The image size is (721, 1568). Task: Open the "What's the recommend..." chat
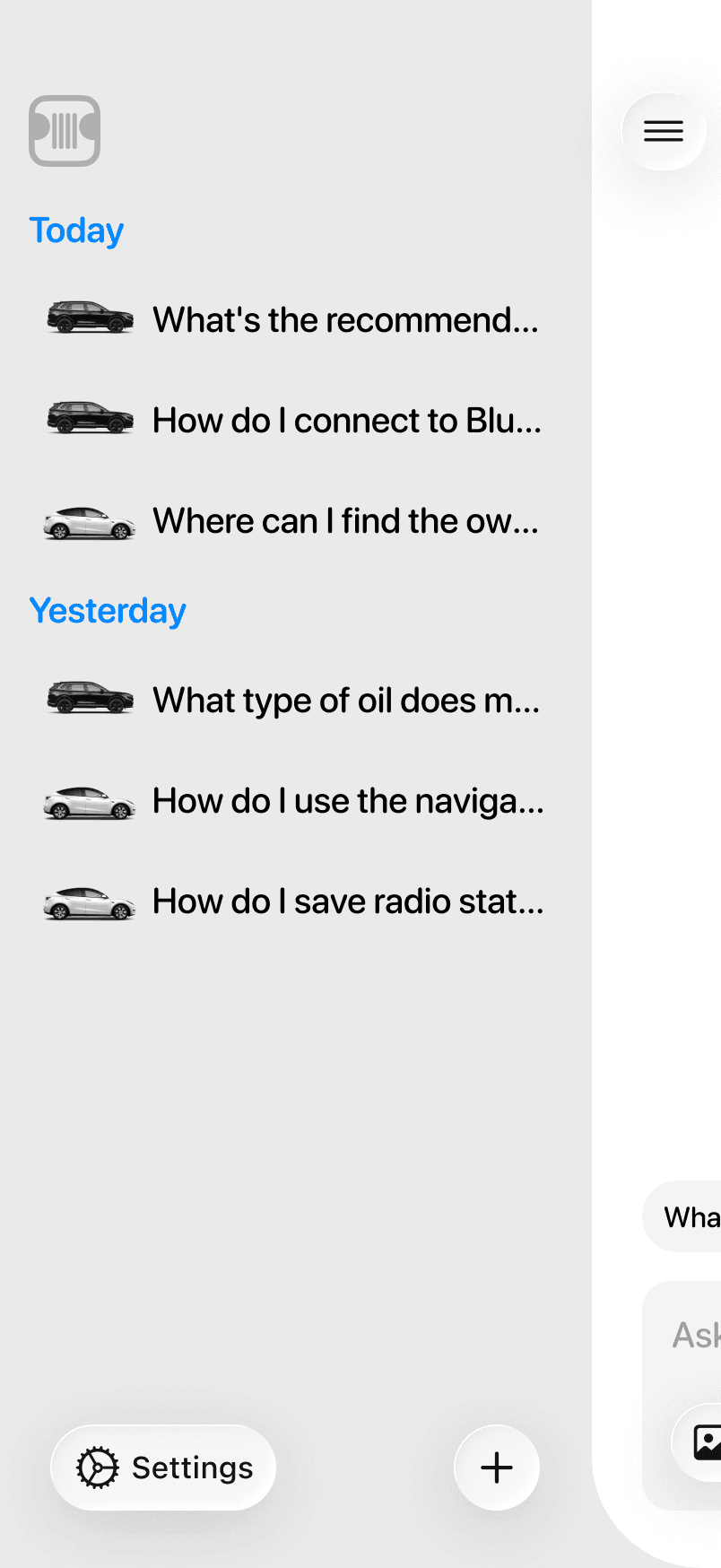[x=345, y=320]
